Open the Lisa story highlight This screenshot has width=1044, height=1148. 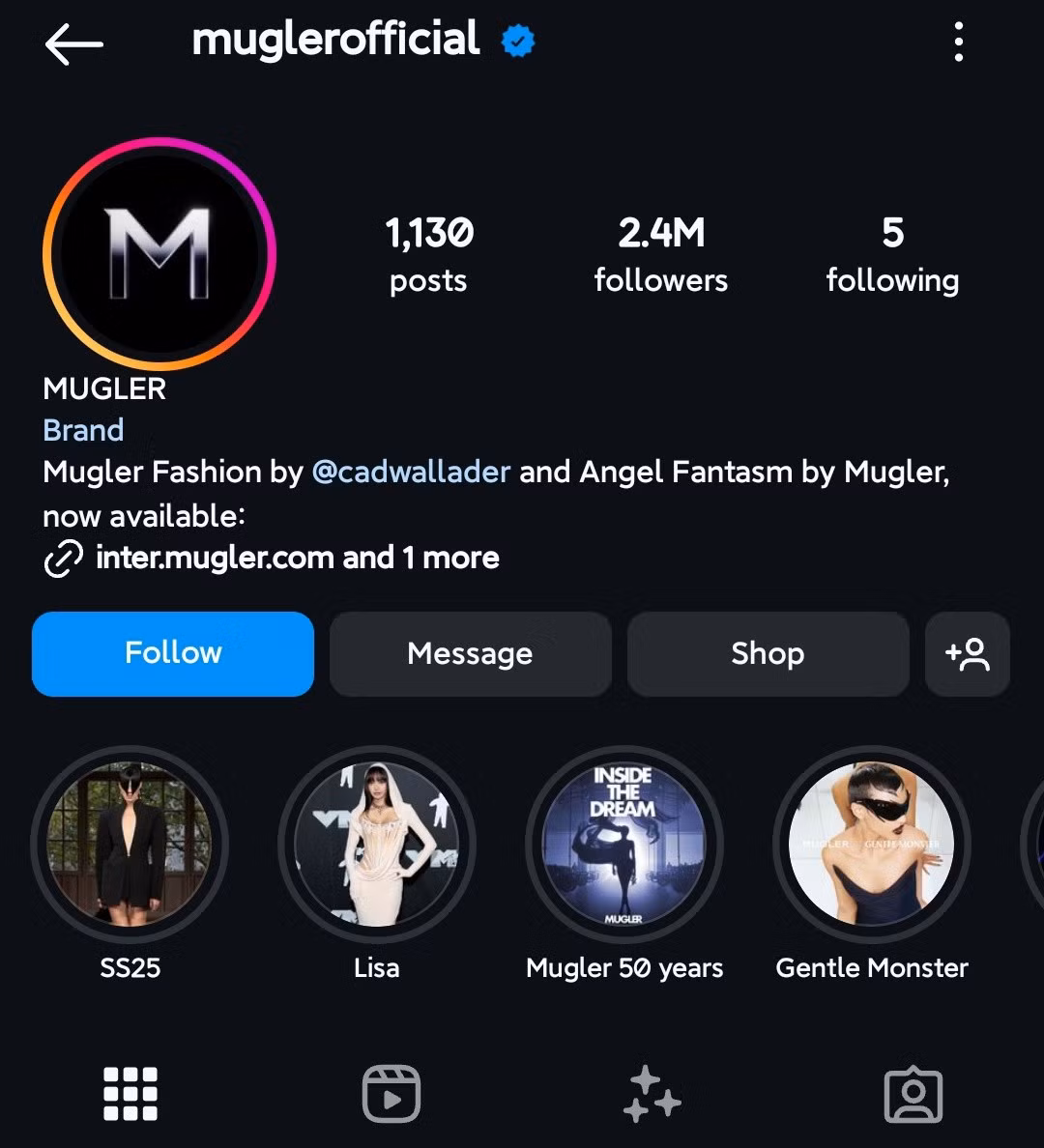pyautogui.click(x=377, y=844)
